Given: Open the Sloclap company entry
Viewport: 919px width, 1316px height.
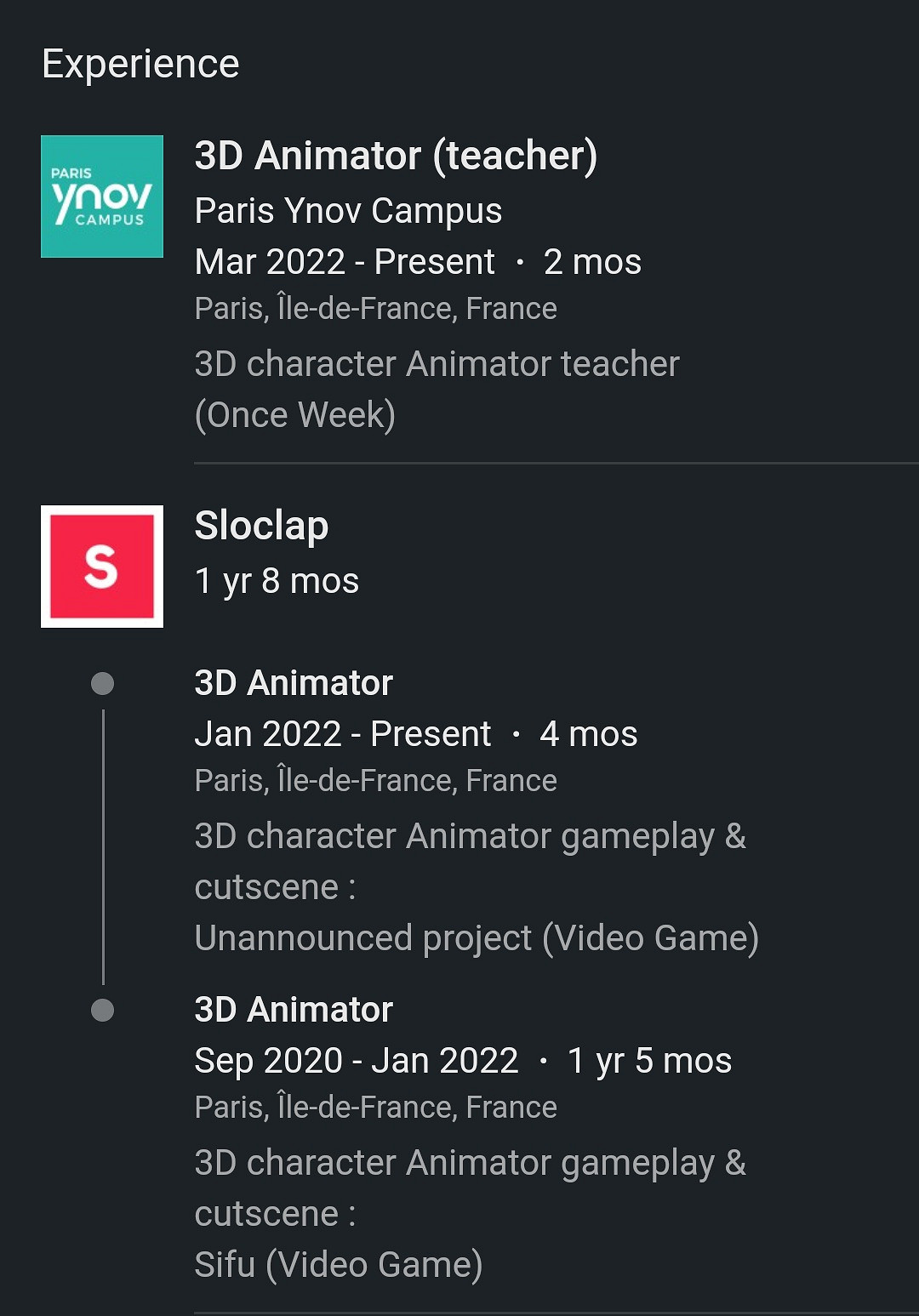Looking at the screenshot, I should click(261, 526).
